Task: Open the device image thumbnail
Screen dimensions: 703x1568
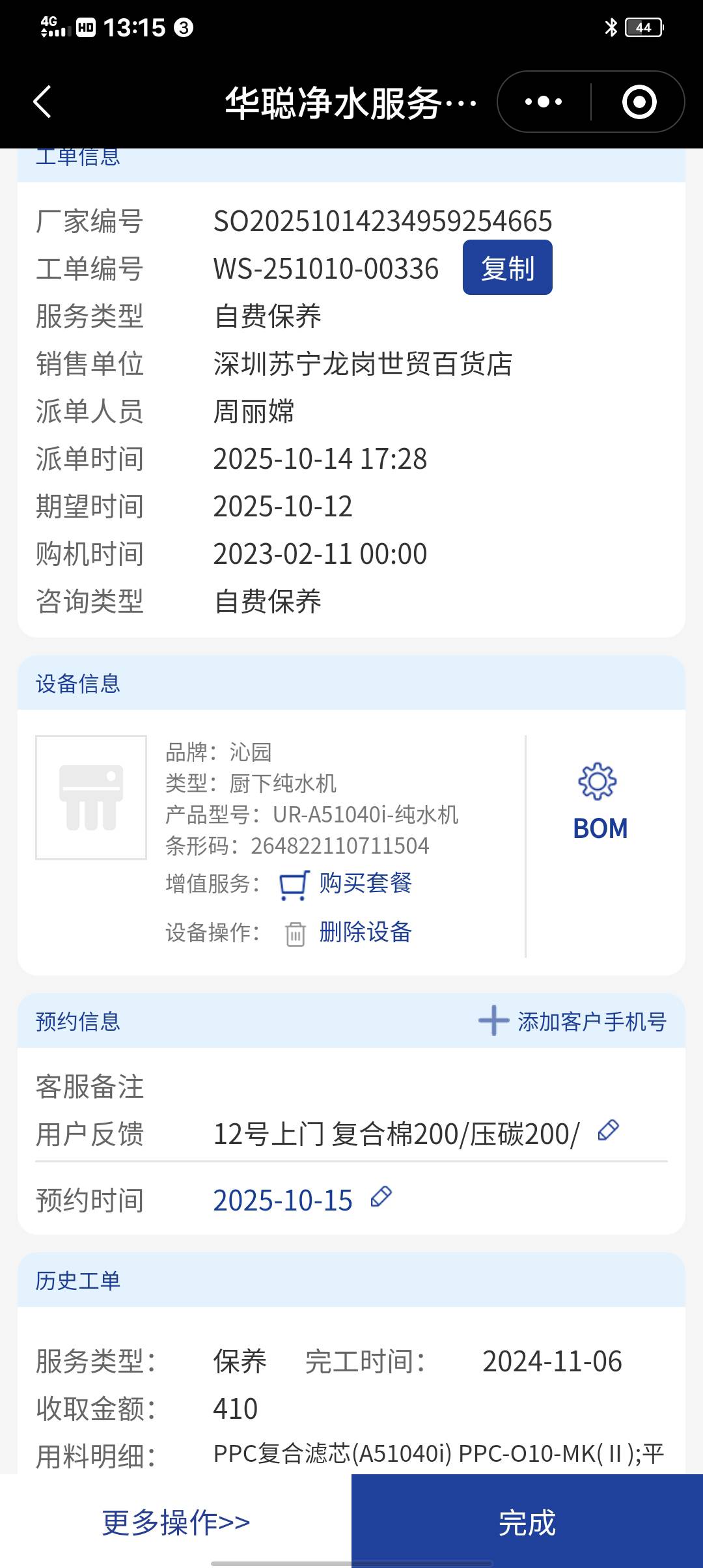Action: [x=91, y=798]
